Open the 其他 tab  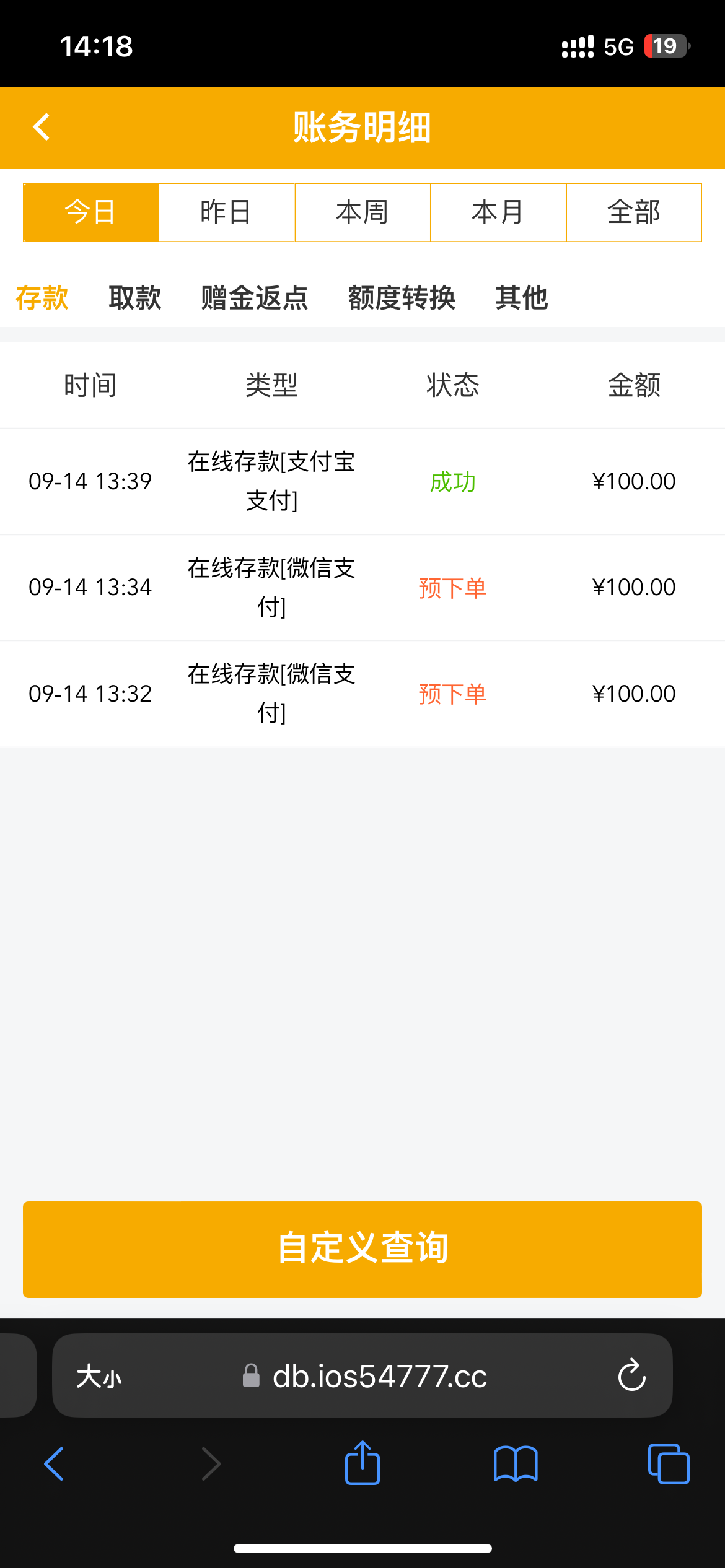click(522, 298)
